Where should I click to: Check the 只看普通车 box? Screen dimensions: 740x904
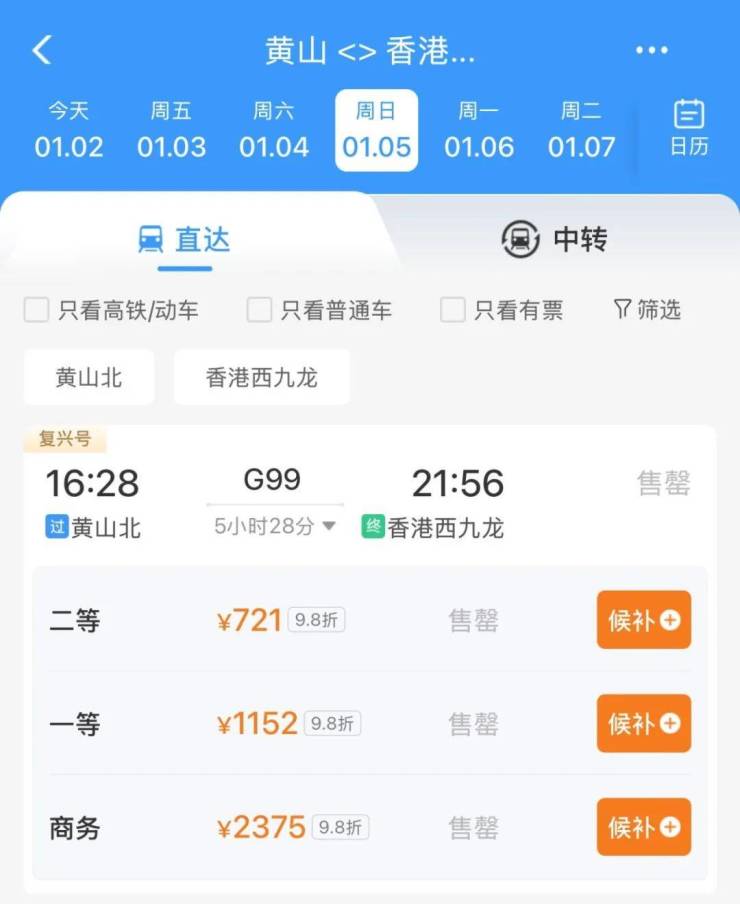coord(260,310)
